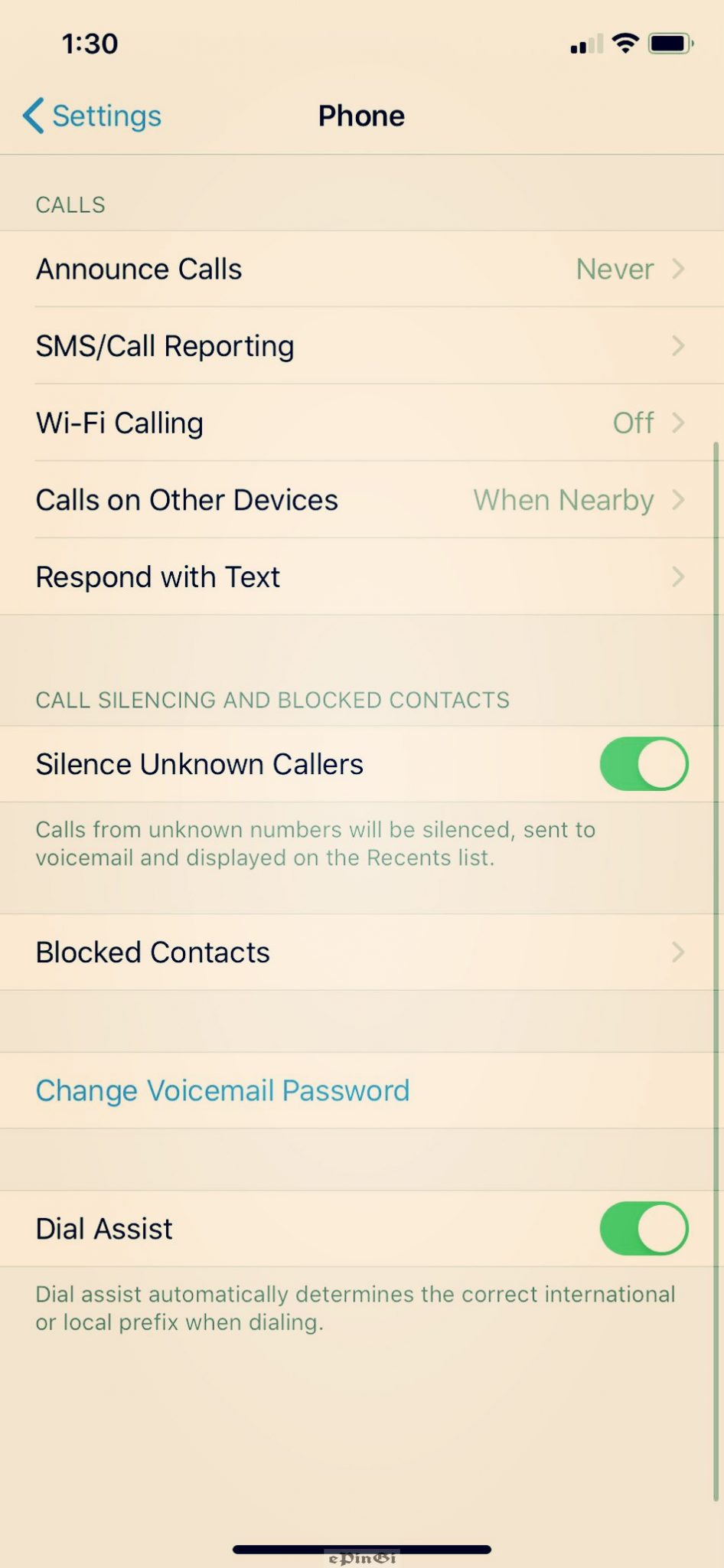Screen dimensions: 724x1568
Task: View Blocked Contacts list
Action: [361, 952]
